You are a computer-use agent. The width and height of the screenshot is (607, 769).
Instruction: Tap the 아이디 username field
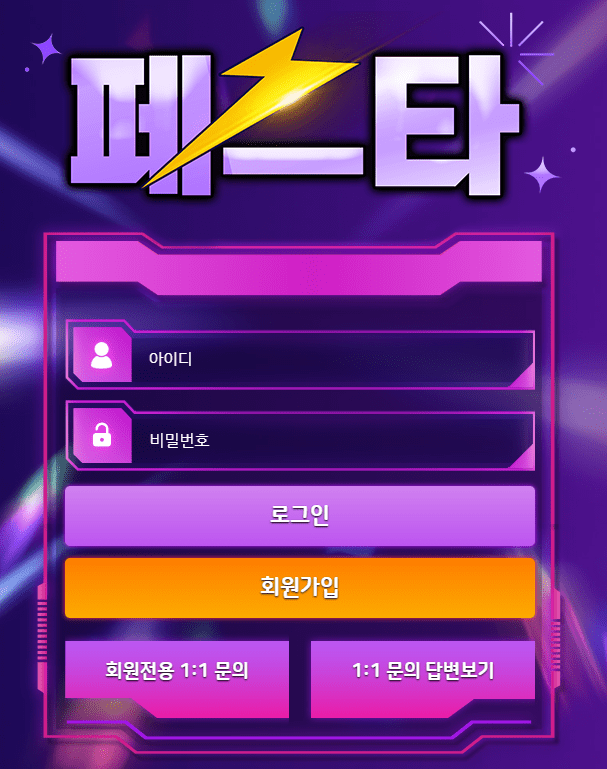pos(330,357)
